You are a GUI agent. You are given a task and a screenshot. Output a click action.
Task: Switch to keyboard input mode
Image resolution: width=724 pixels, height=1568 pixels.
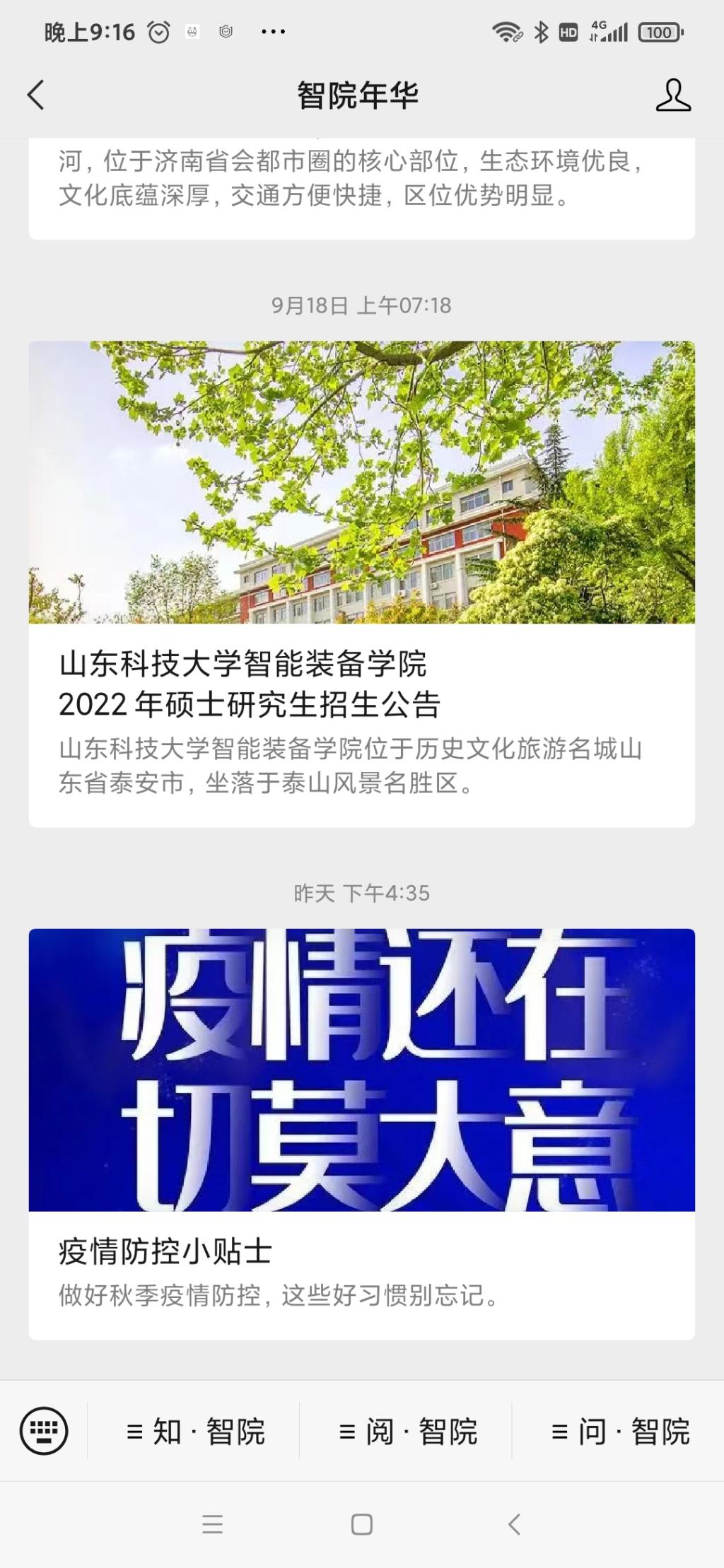coord(44,1431)
